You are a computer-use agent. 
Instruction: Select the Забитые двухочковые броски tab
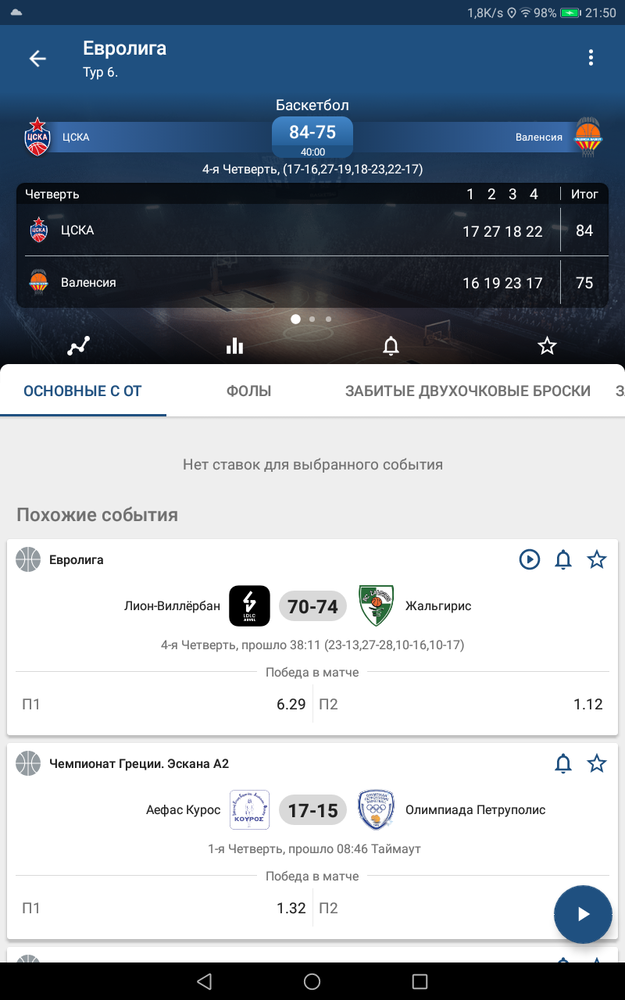coord(467,391)
